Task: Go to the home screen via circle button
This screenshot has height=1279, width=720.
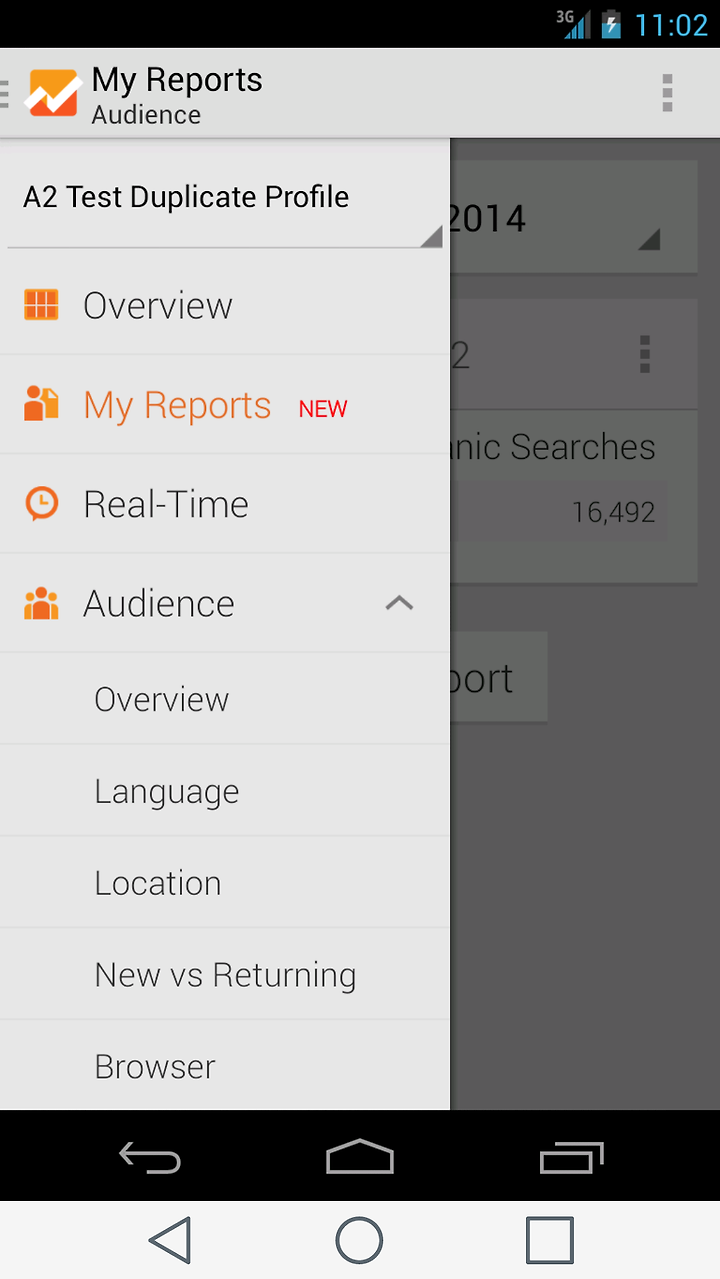Action: tap(359, 1240)
